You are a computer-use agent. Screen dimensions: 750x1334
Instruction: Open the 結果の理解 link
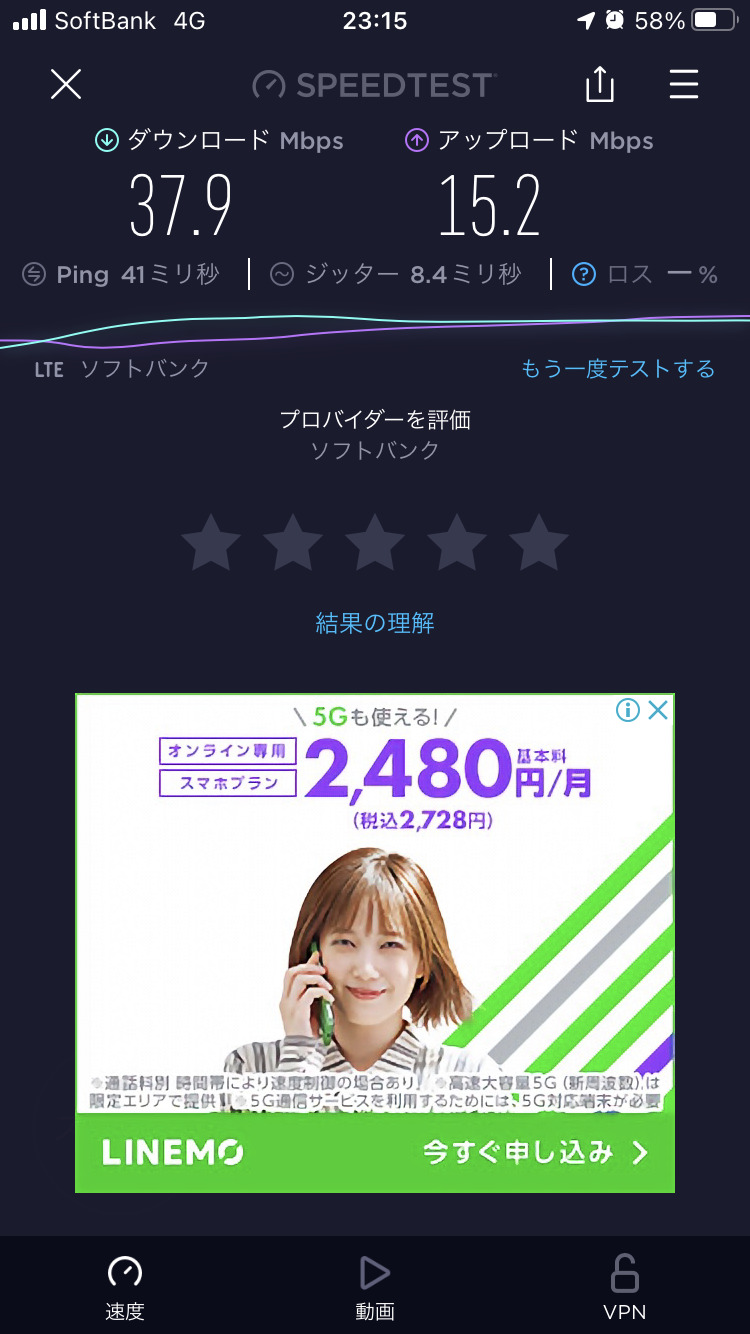375,624
